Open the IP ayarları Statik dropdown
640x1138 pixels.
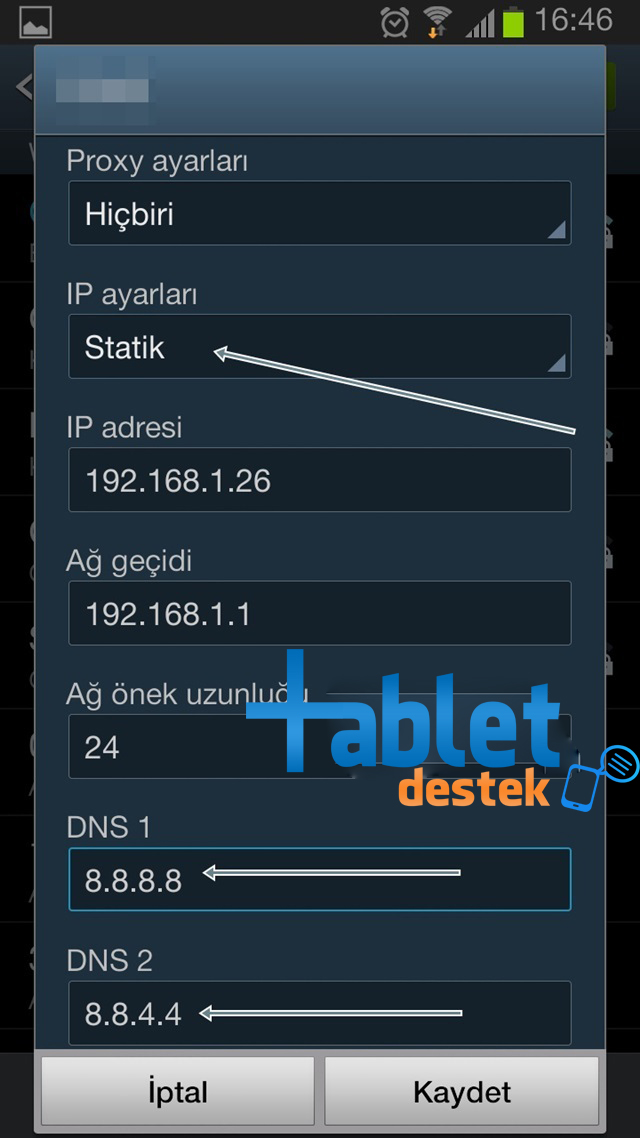[x=319, y=347]
